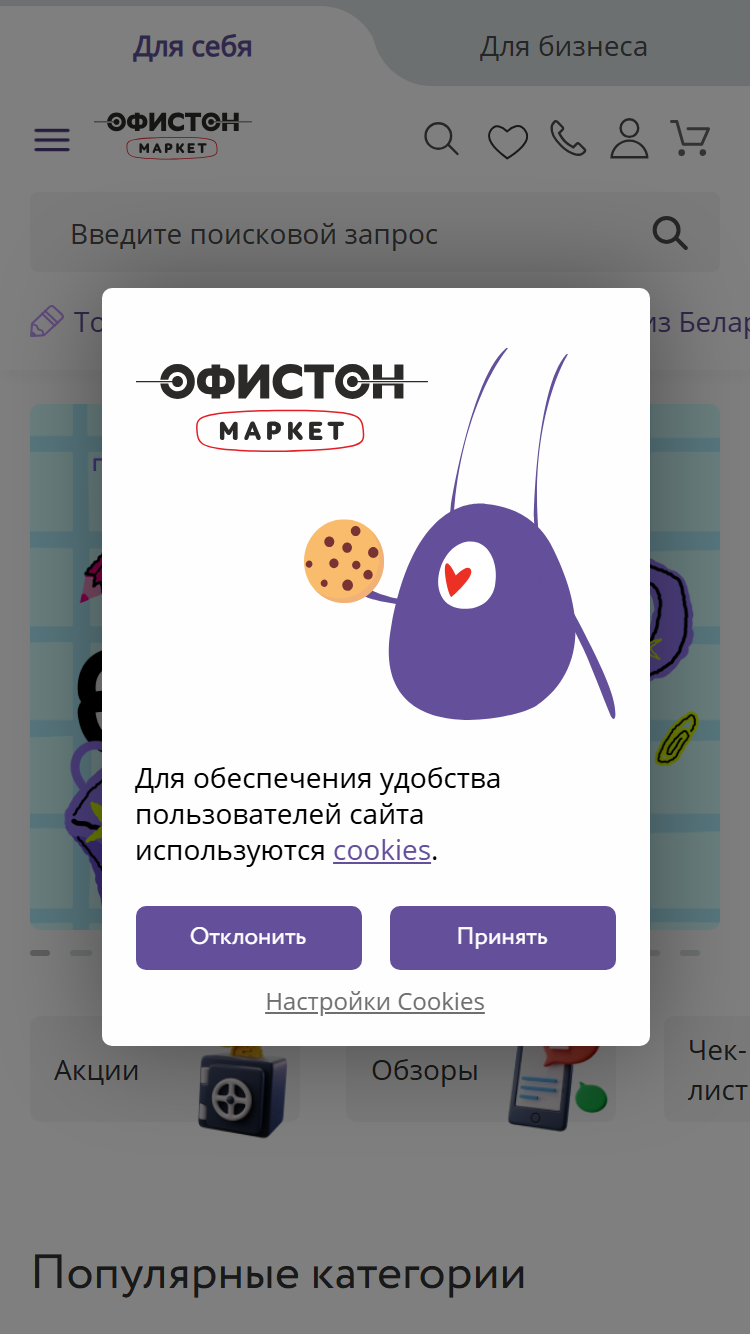Open the Настройки Cookies link
This screenshot has width=750, height=1334.
375,1001
